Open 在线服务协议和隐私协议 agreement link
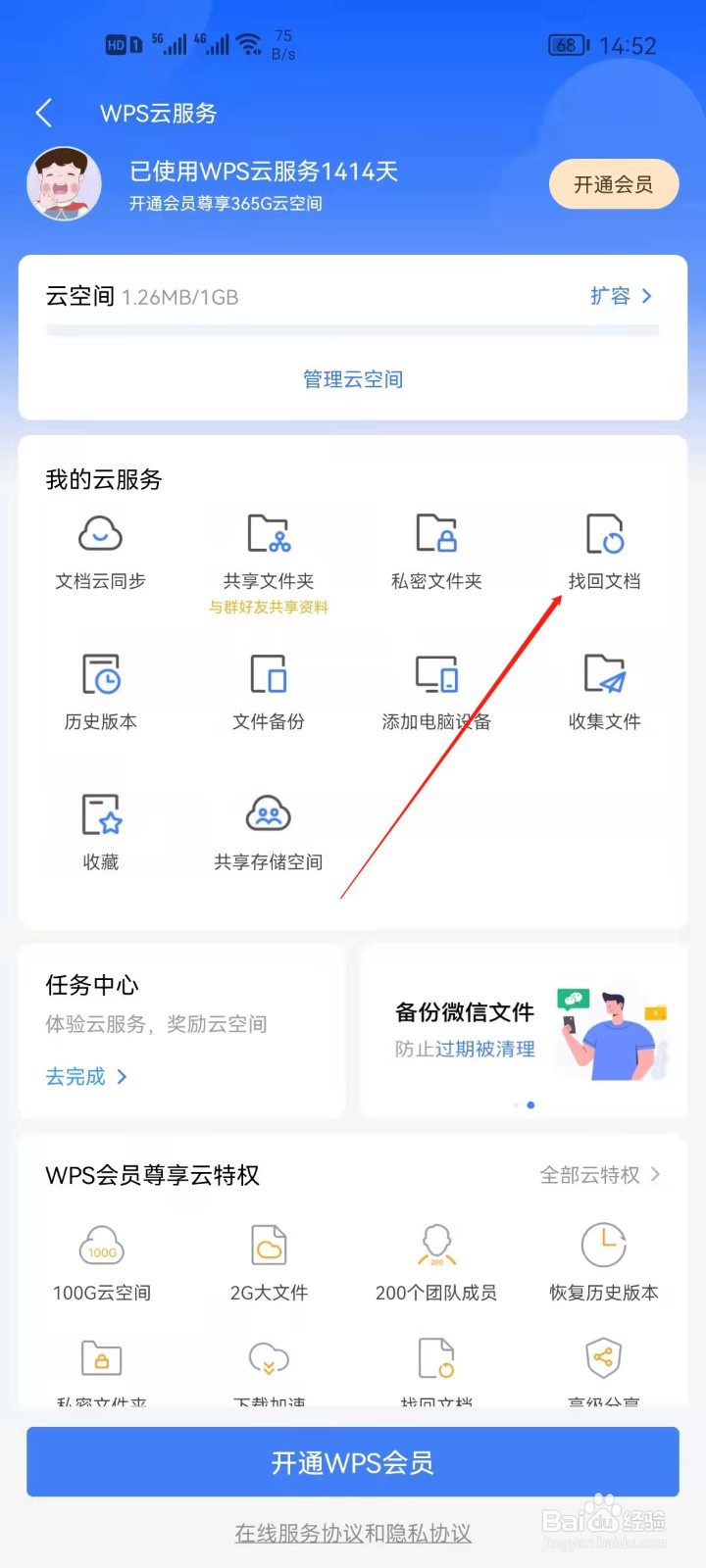Viewport: 706px width, 1568px height. click(x=353, y=1534)
